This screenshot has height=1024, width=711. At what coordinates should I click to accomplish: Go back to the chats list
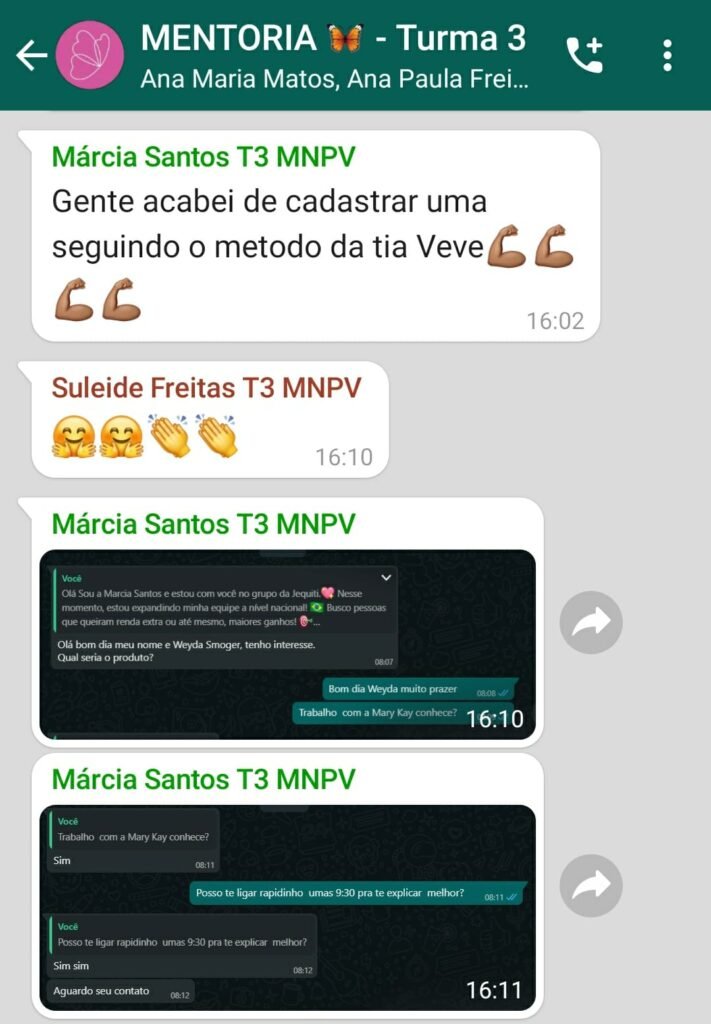coord(31,56)
